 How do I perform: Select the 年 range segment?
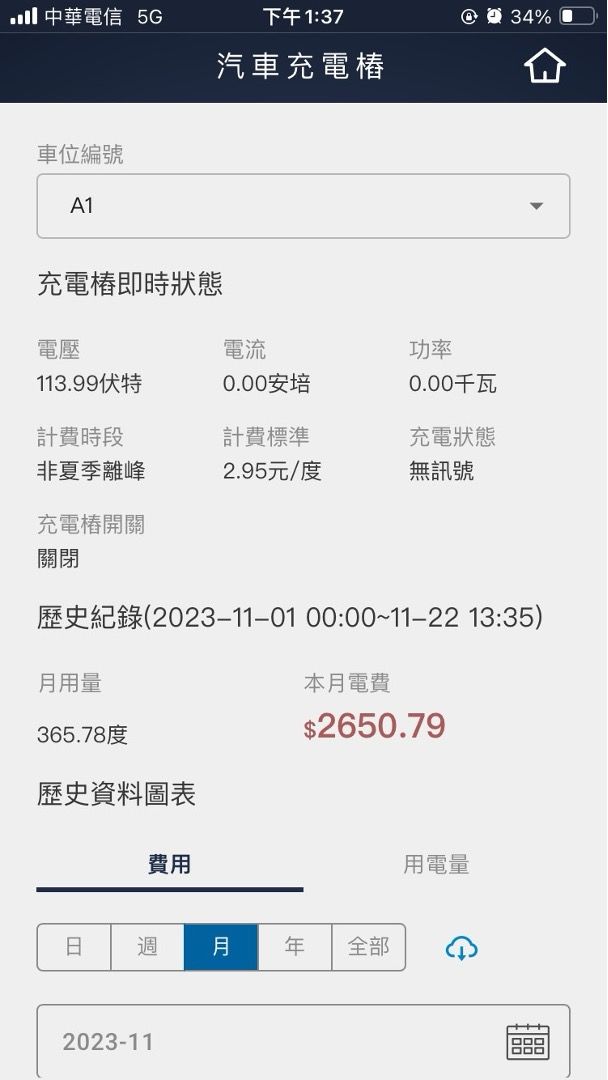[x=295, y=947]
